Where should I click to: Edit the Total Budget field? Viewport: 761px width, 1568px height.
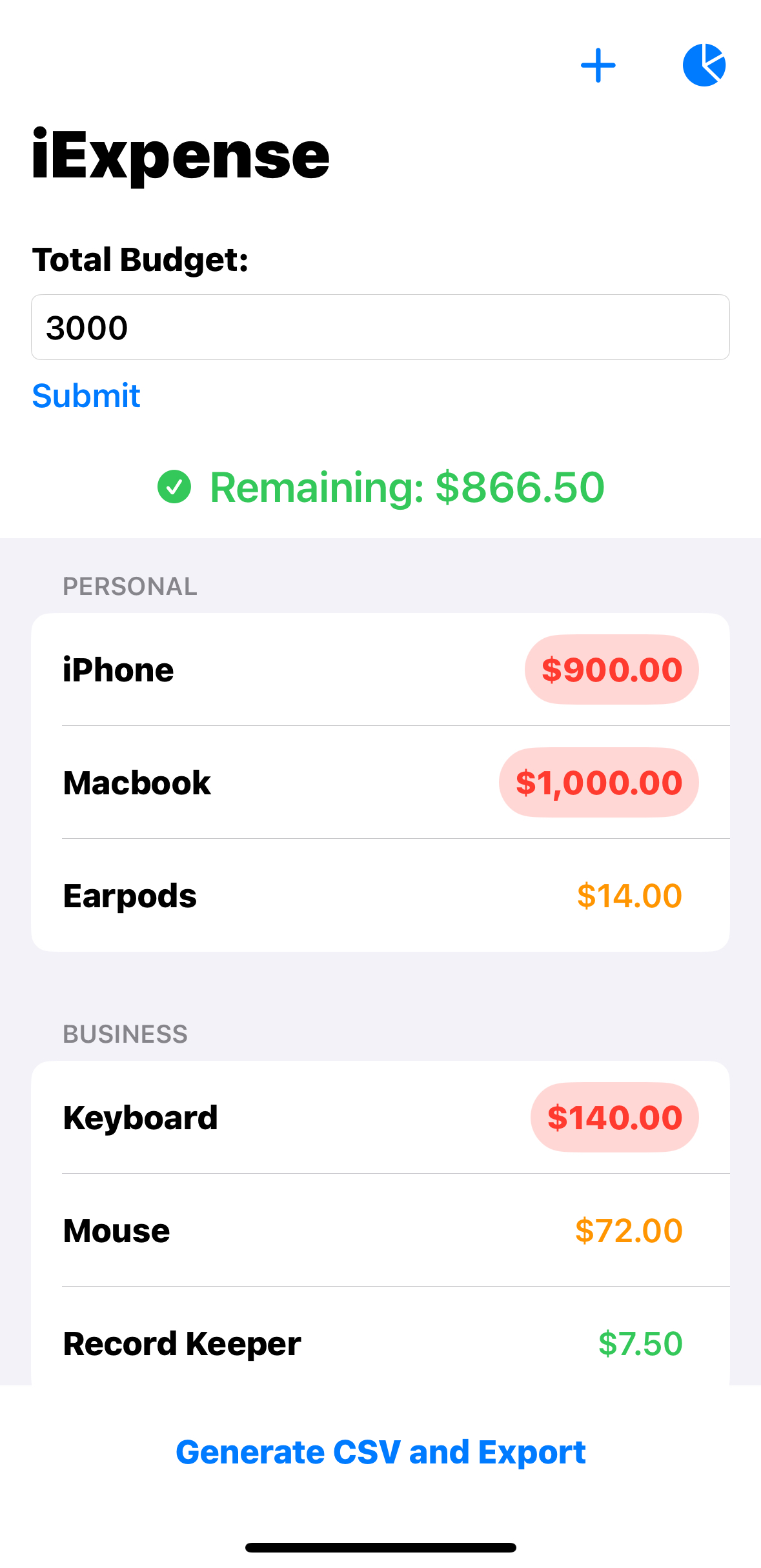tap(380, 327)
